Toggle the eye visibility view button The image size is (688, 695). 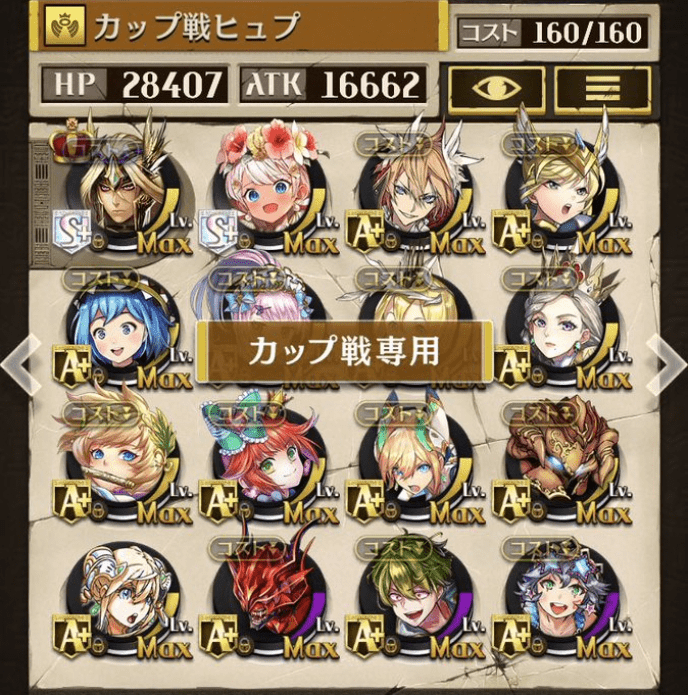pyautogui.click(x=495, y=89)
